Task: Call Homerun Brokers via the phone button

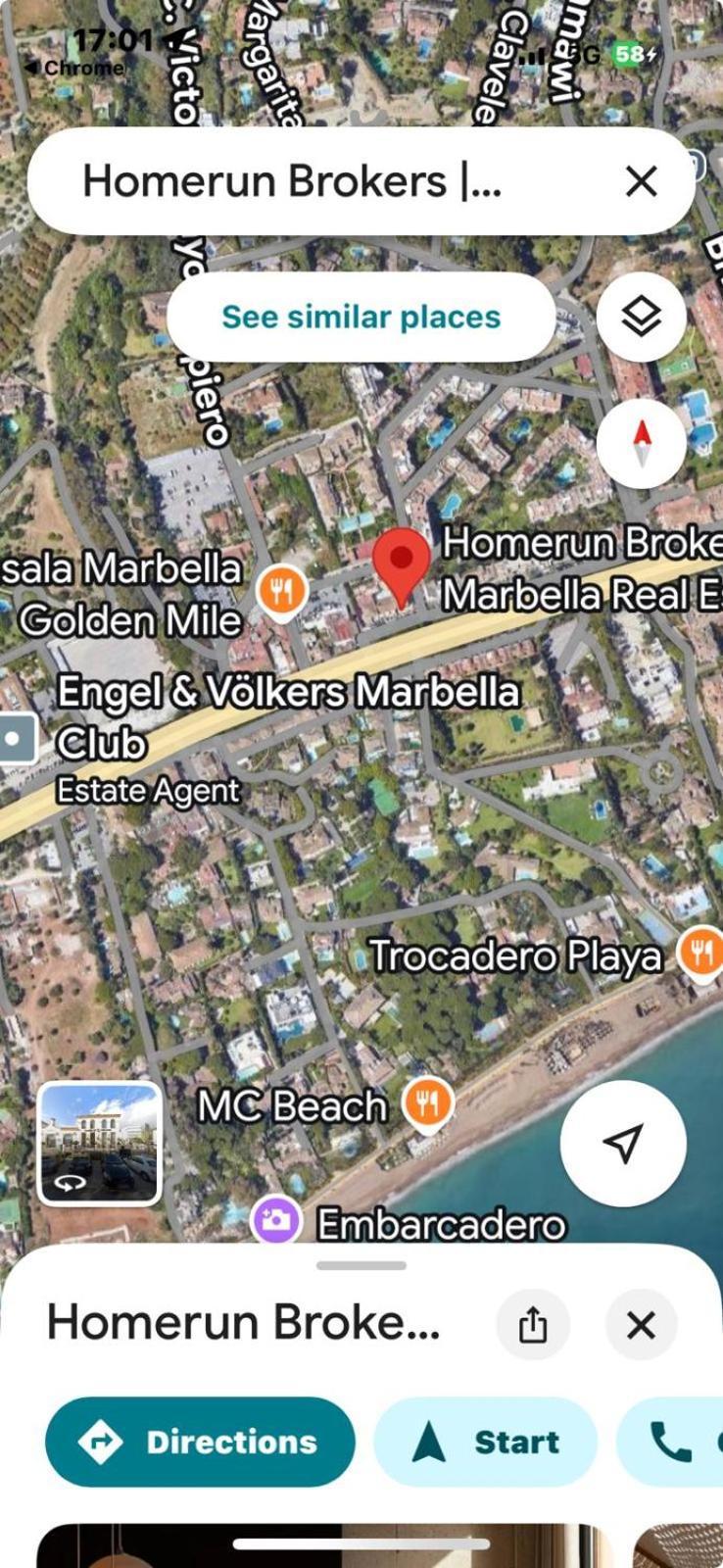Action: click(672, 1442)
